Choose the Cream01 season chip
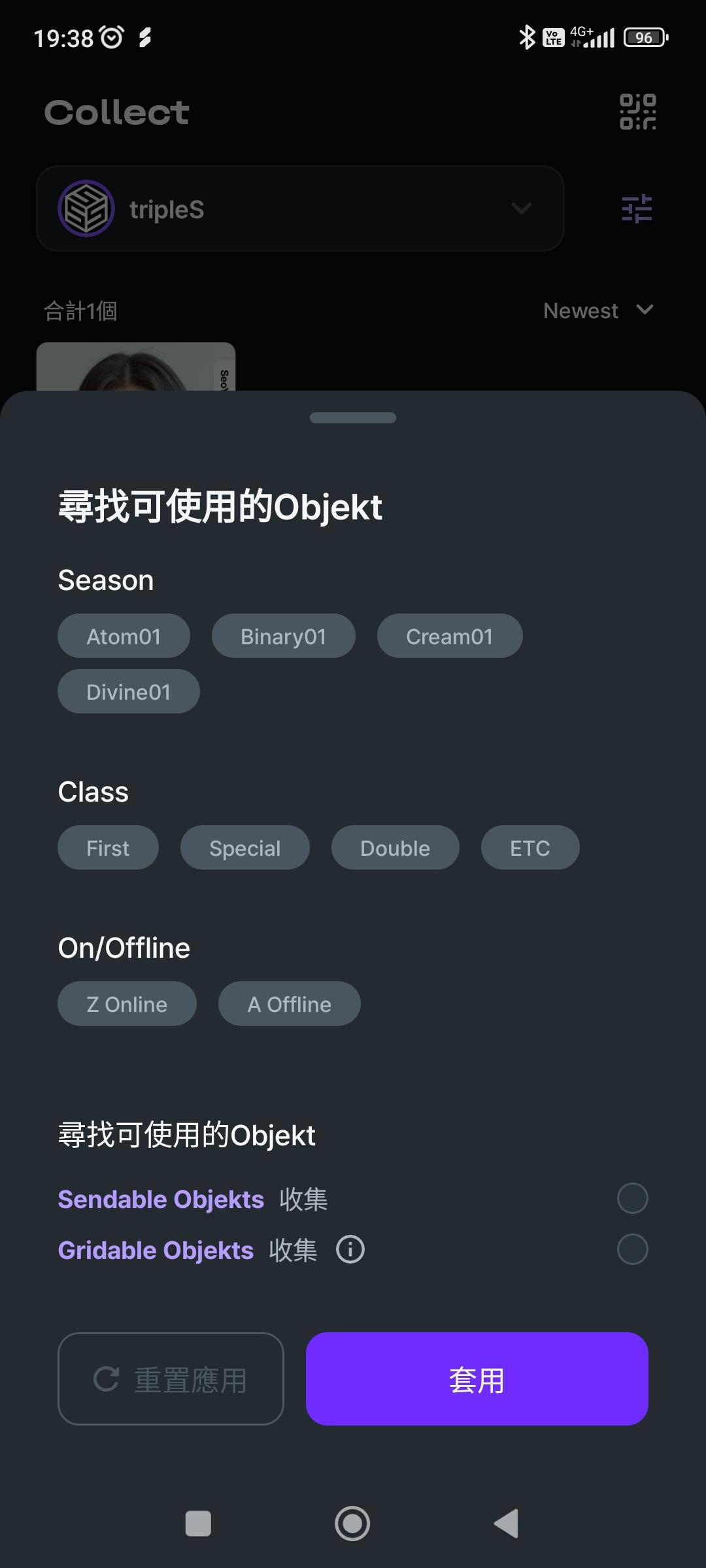The width and height of the screenshot is (706, 1568). pos(449,636)
